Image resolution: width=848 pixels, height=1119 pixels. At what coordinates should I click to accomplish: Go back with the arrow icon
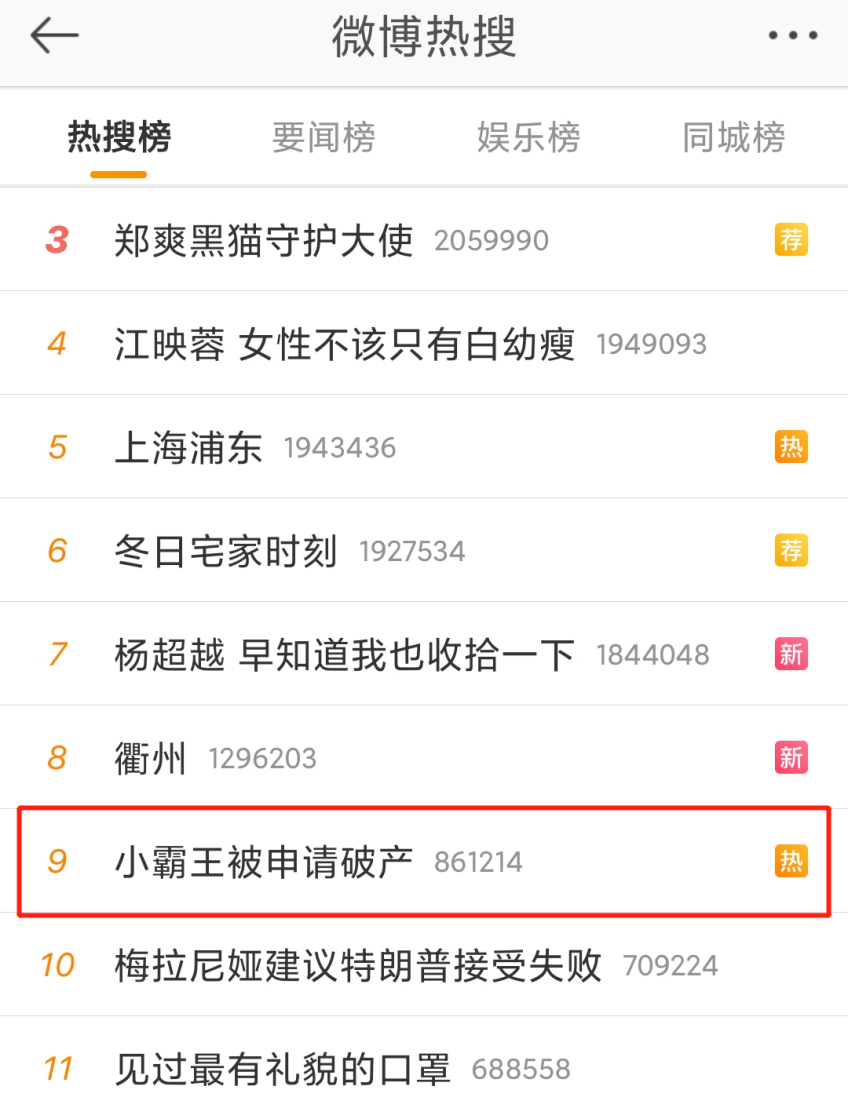pos(54,37)
